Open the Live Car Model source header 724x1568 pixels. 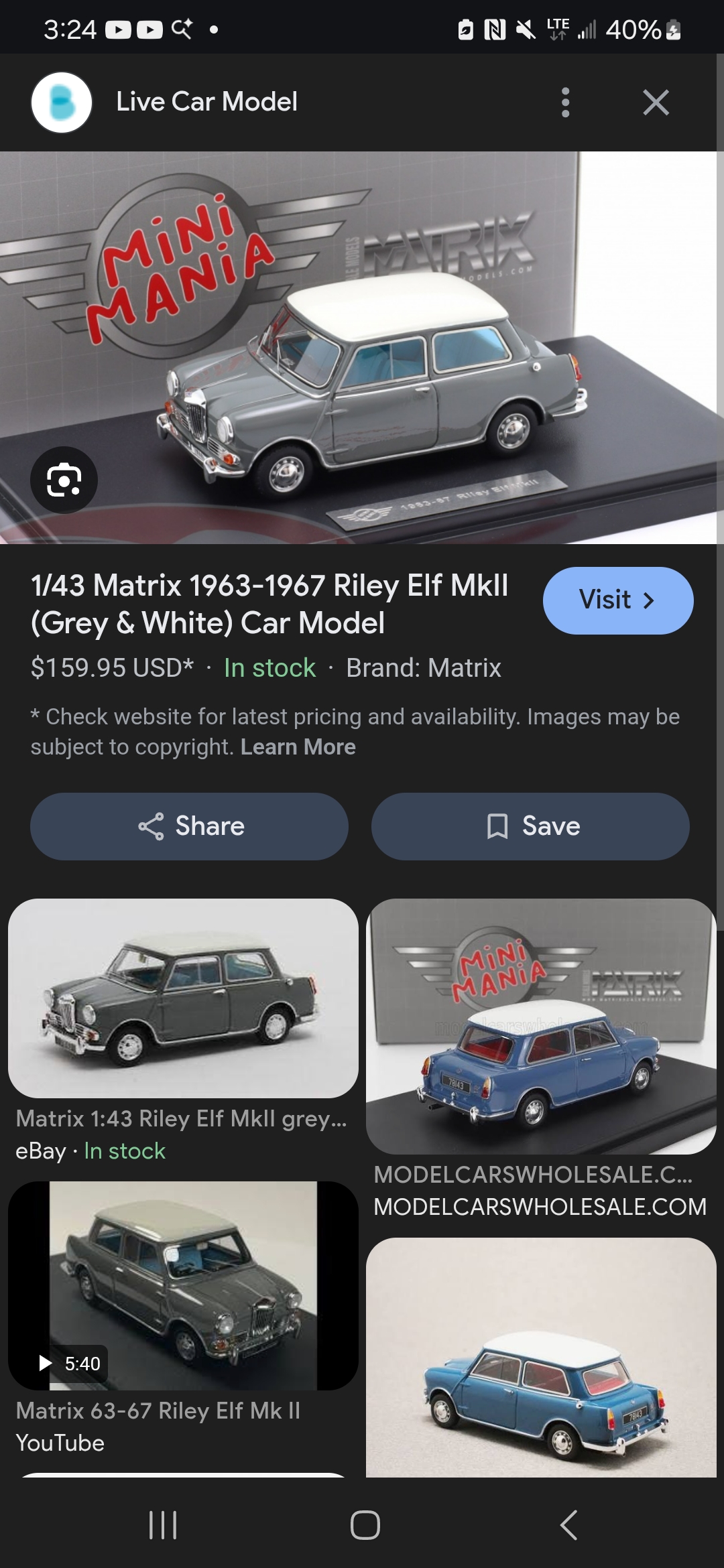(x=206, y=102)
